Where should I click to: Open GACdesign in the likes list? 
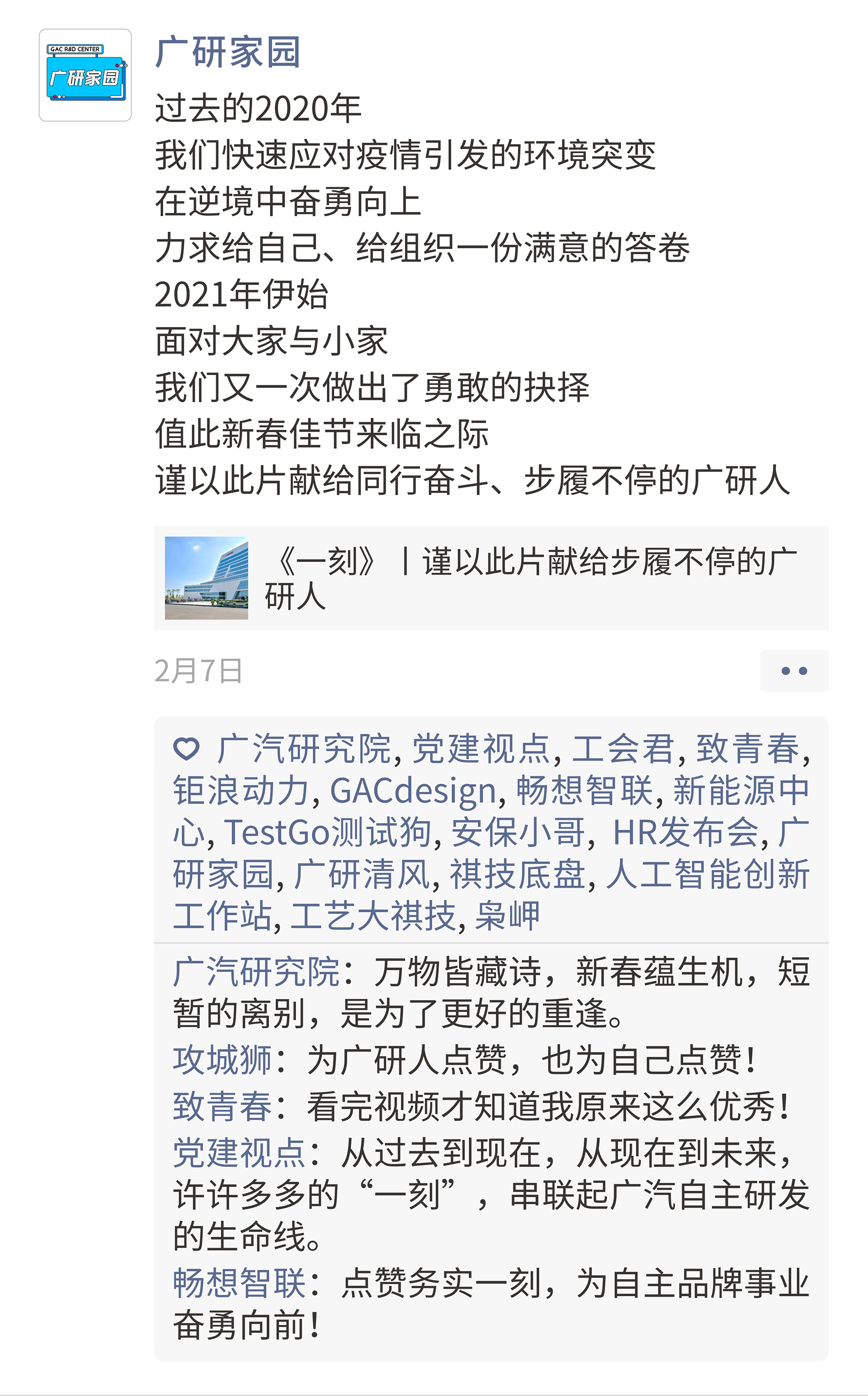click(412, 790)
